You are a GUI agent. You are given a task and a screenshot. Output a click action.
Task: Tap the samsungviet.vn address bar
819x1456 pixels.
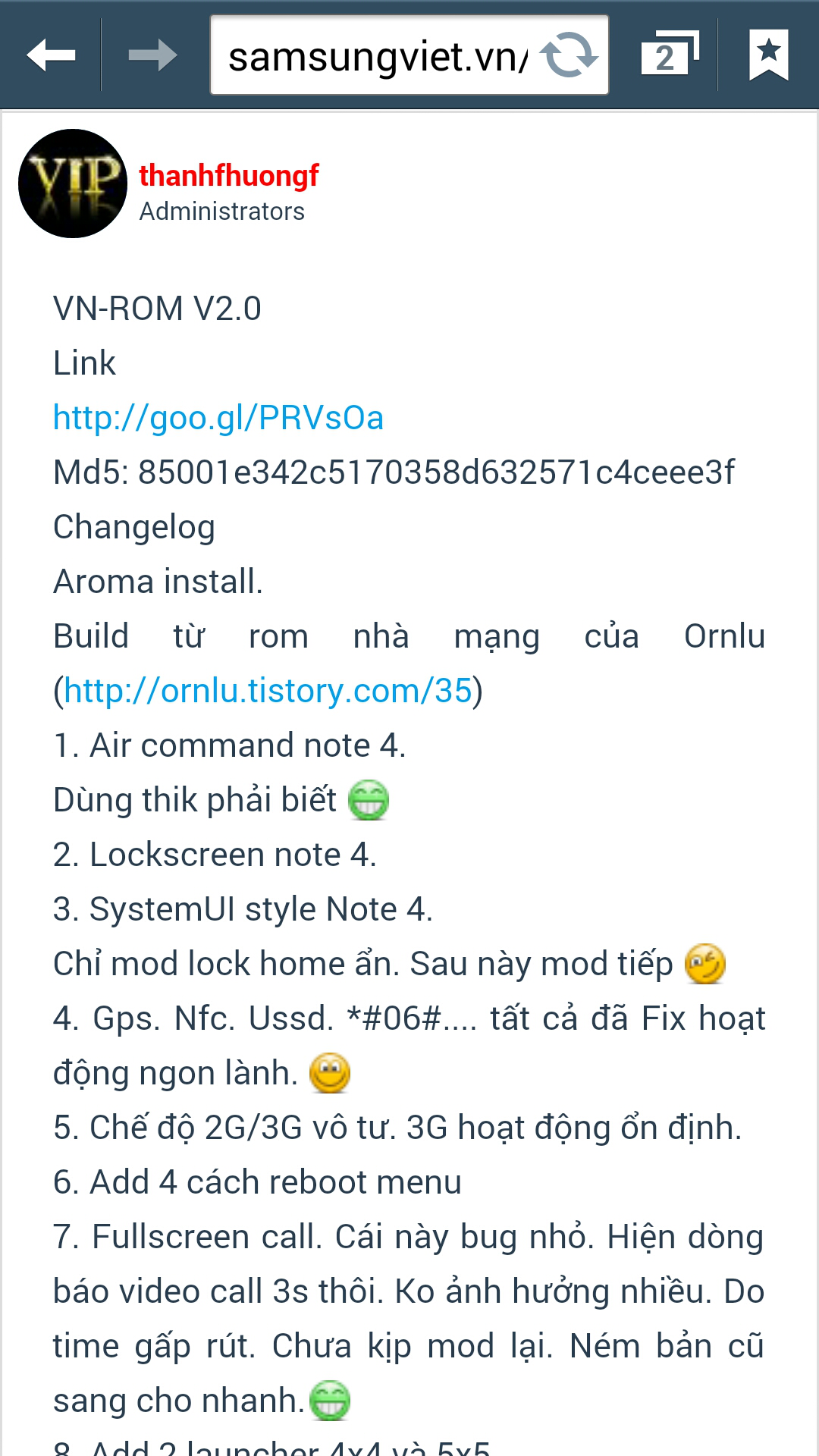click(x=377, y=56)
